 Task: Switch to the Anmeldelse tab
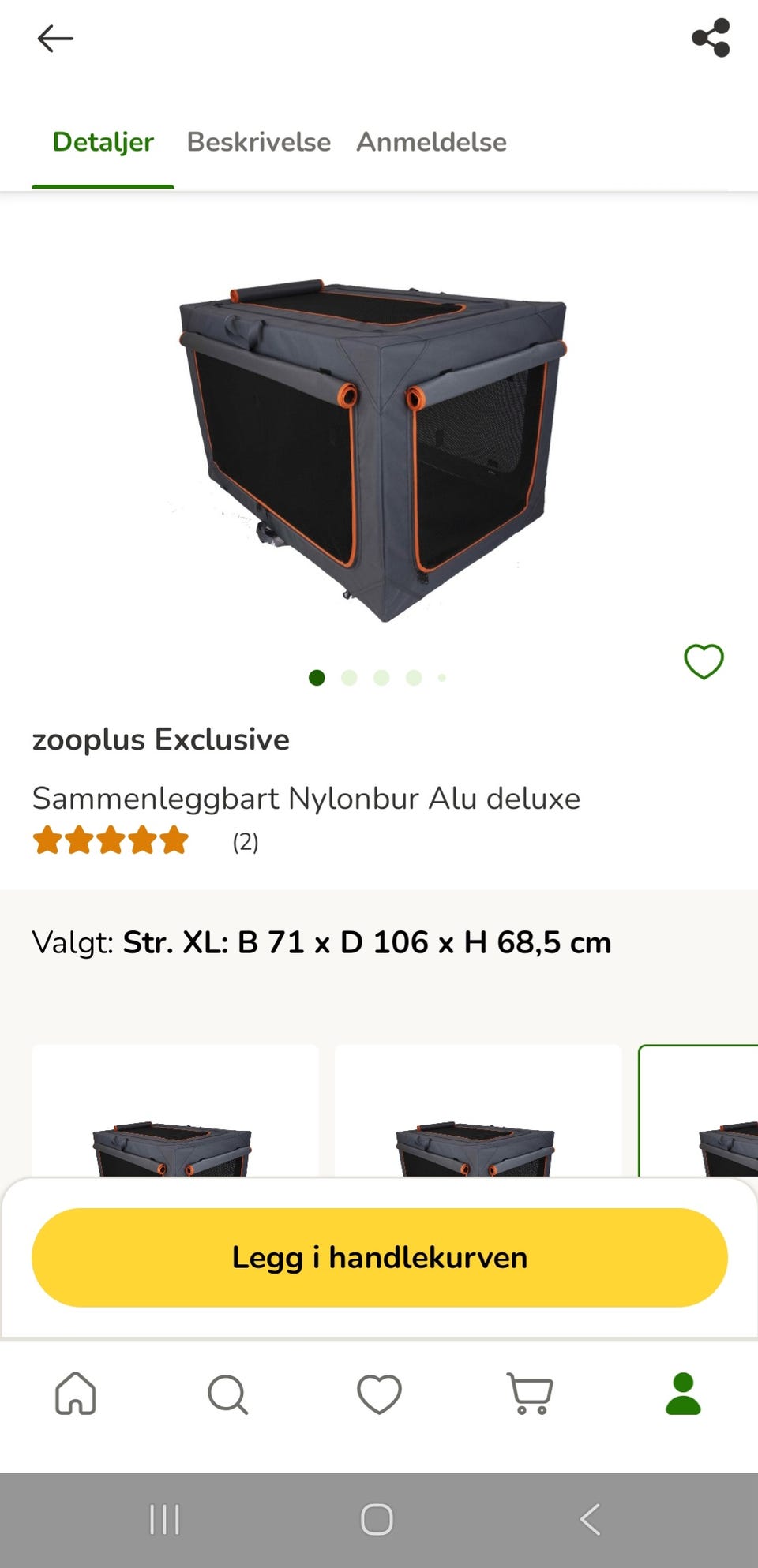coord(432,142)
